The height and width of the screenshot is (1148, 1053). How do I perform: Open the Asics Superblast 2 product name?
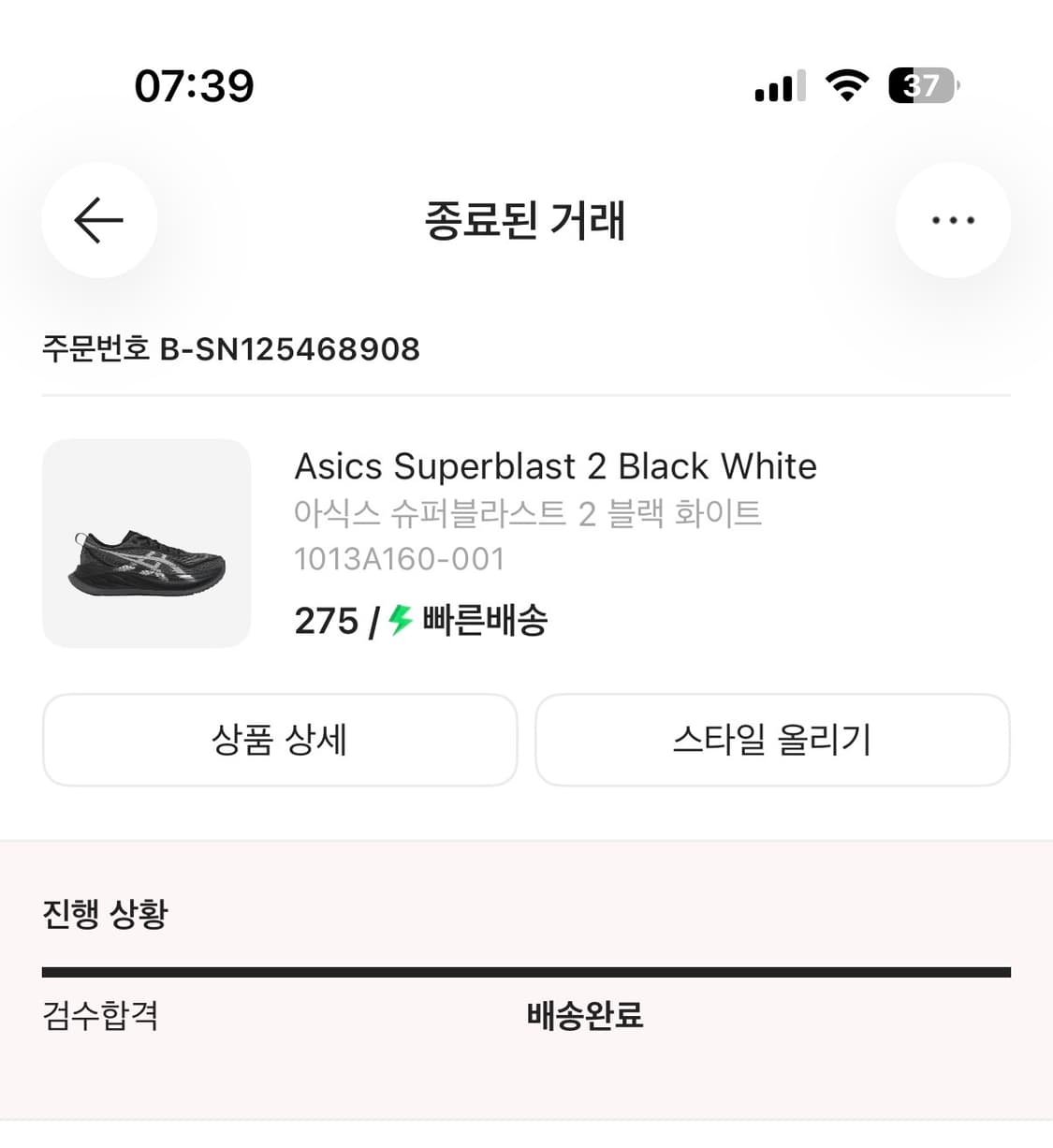[556, 465]
